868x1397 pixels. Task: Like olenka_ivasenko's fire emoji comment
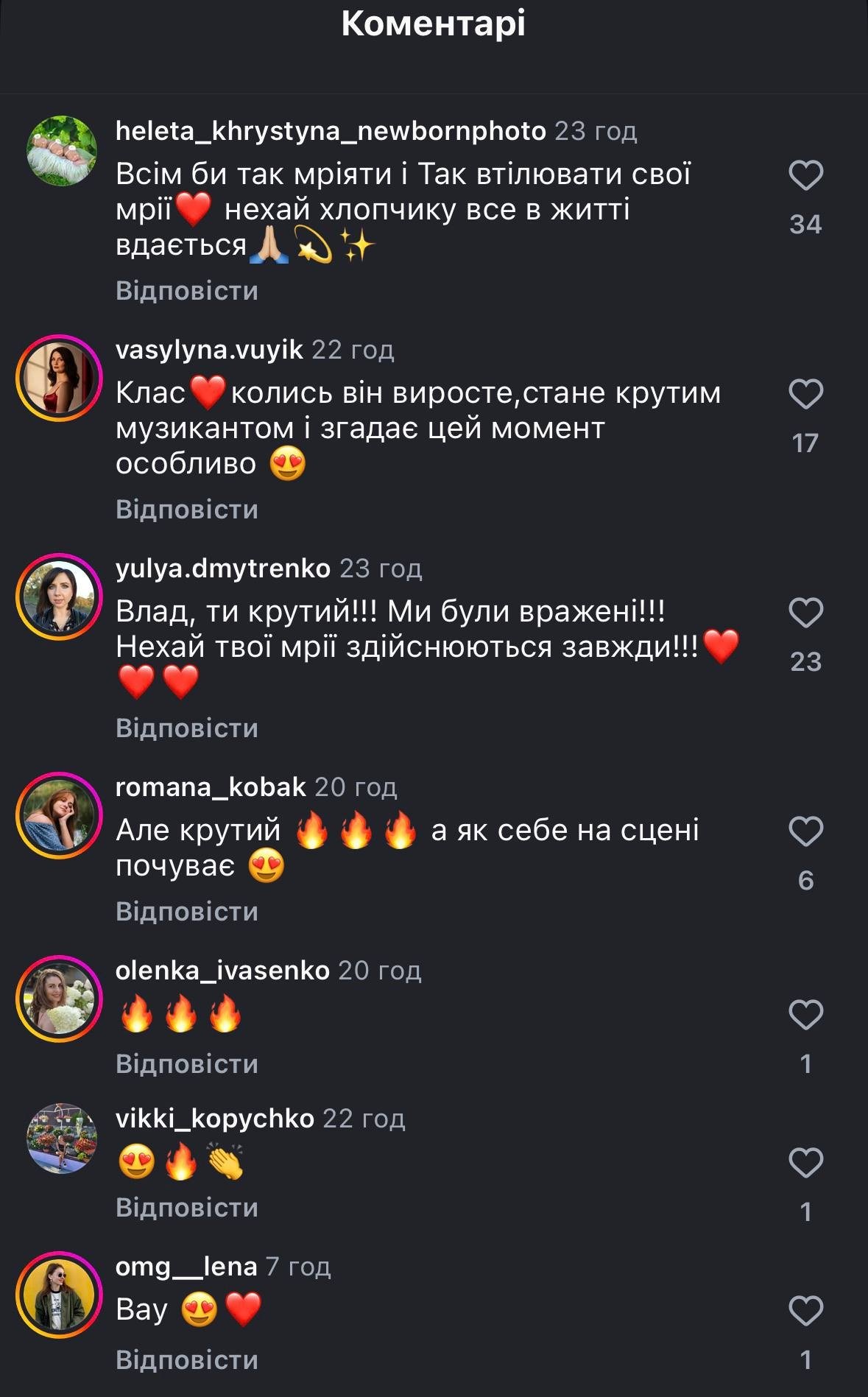pyautogui.click(x=805, y=1016)
